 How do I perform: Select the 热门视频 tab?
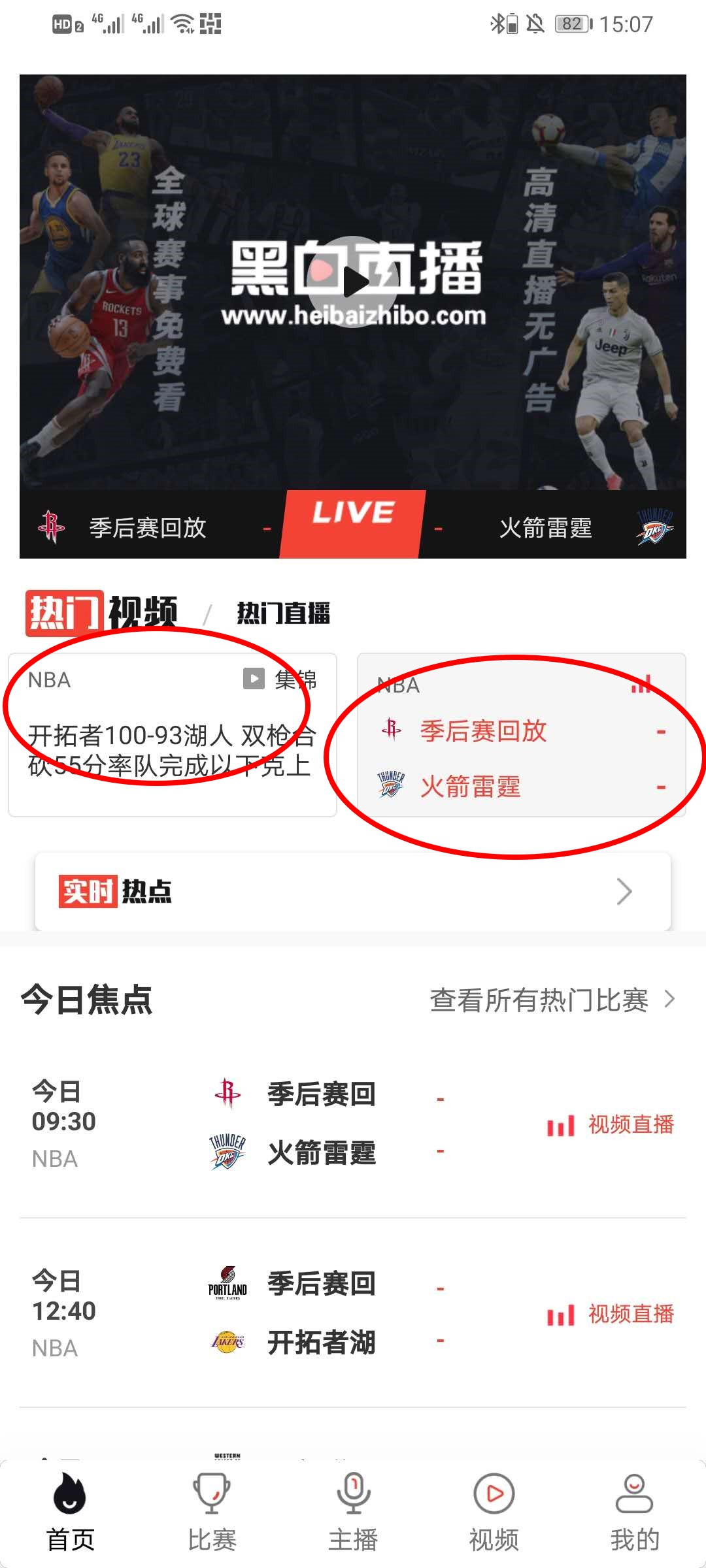(101, 613)
